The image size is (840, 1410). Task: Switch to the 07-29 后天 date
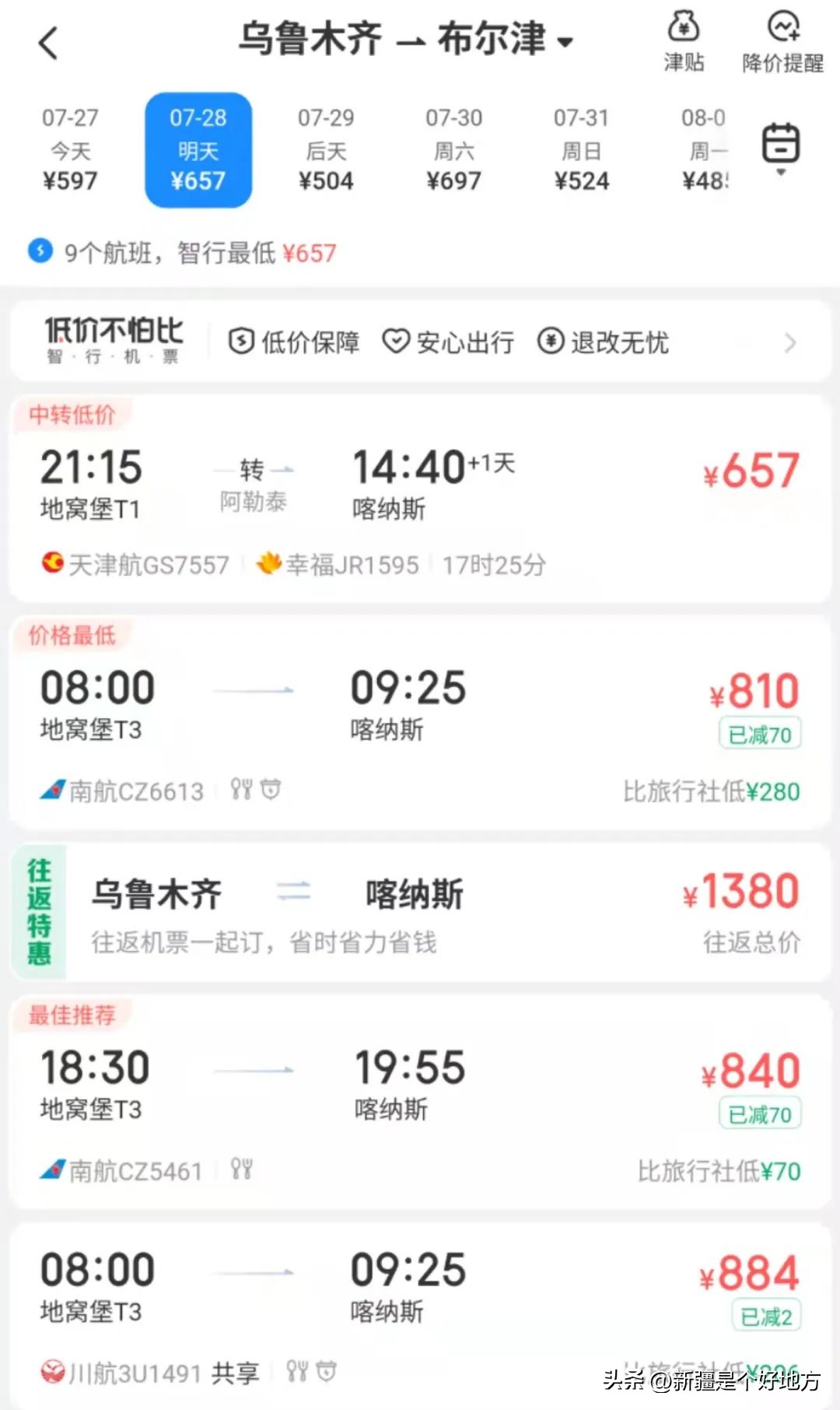(x=325, y=149)
